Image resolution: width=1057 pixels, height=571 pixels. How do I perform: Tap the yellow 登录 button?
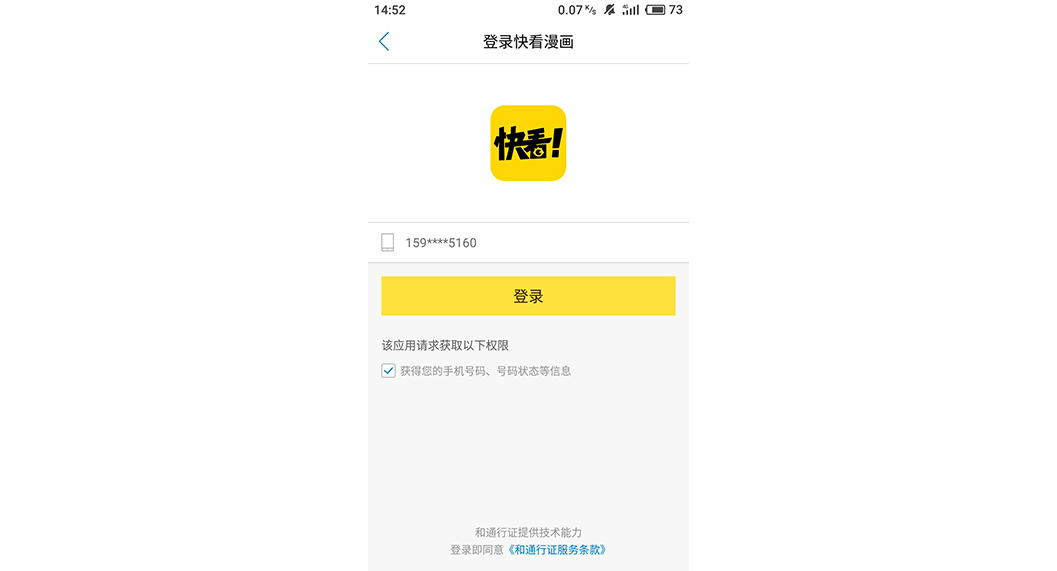[x=528, y=296]
